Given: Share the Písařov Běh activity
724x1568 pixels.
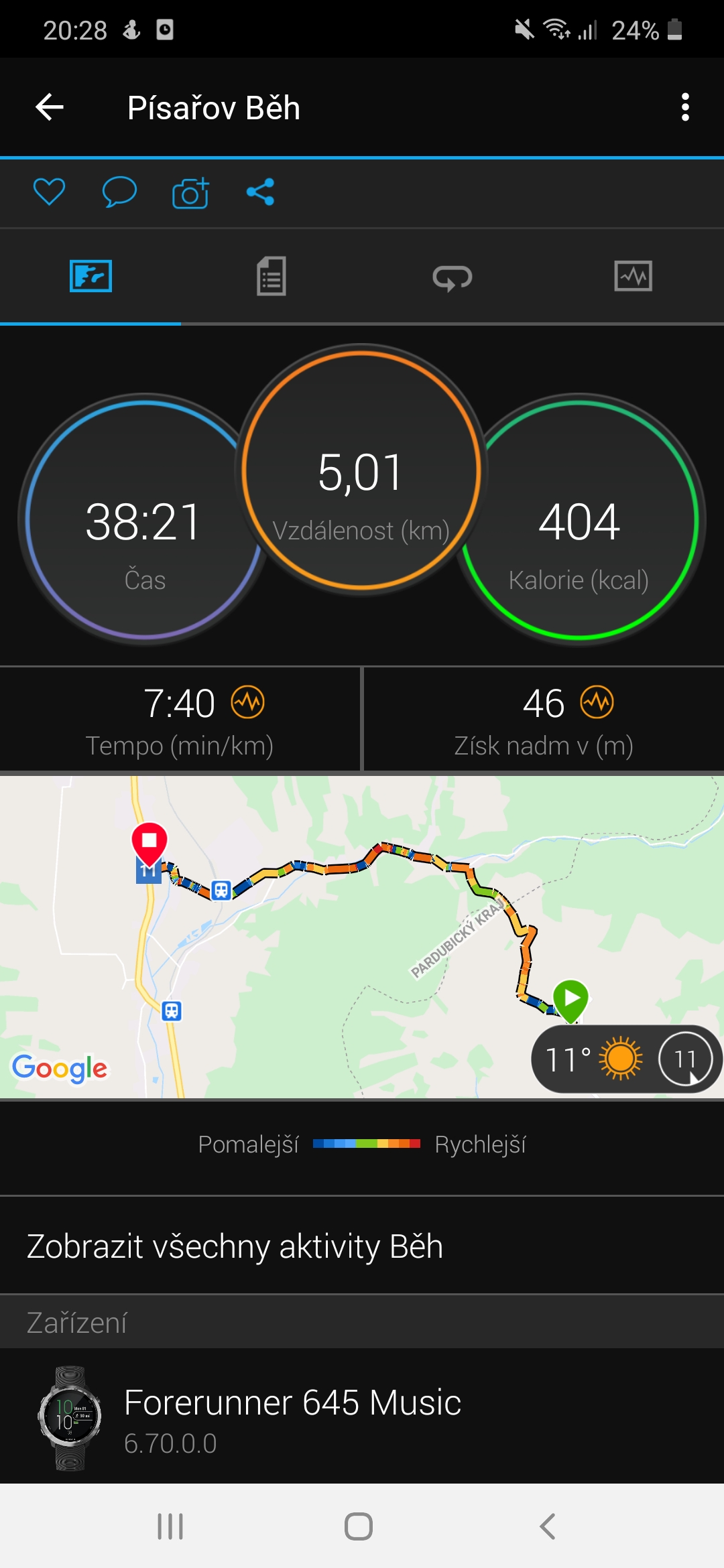Looking at the screenshot, I should pyautogui.click(x=260, y=192).
